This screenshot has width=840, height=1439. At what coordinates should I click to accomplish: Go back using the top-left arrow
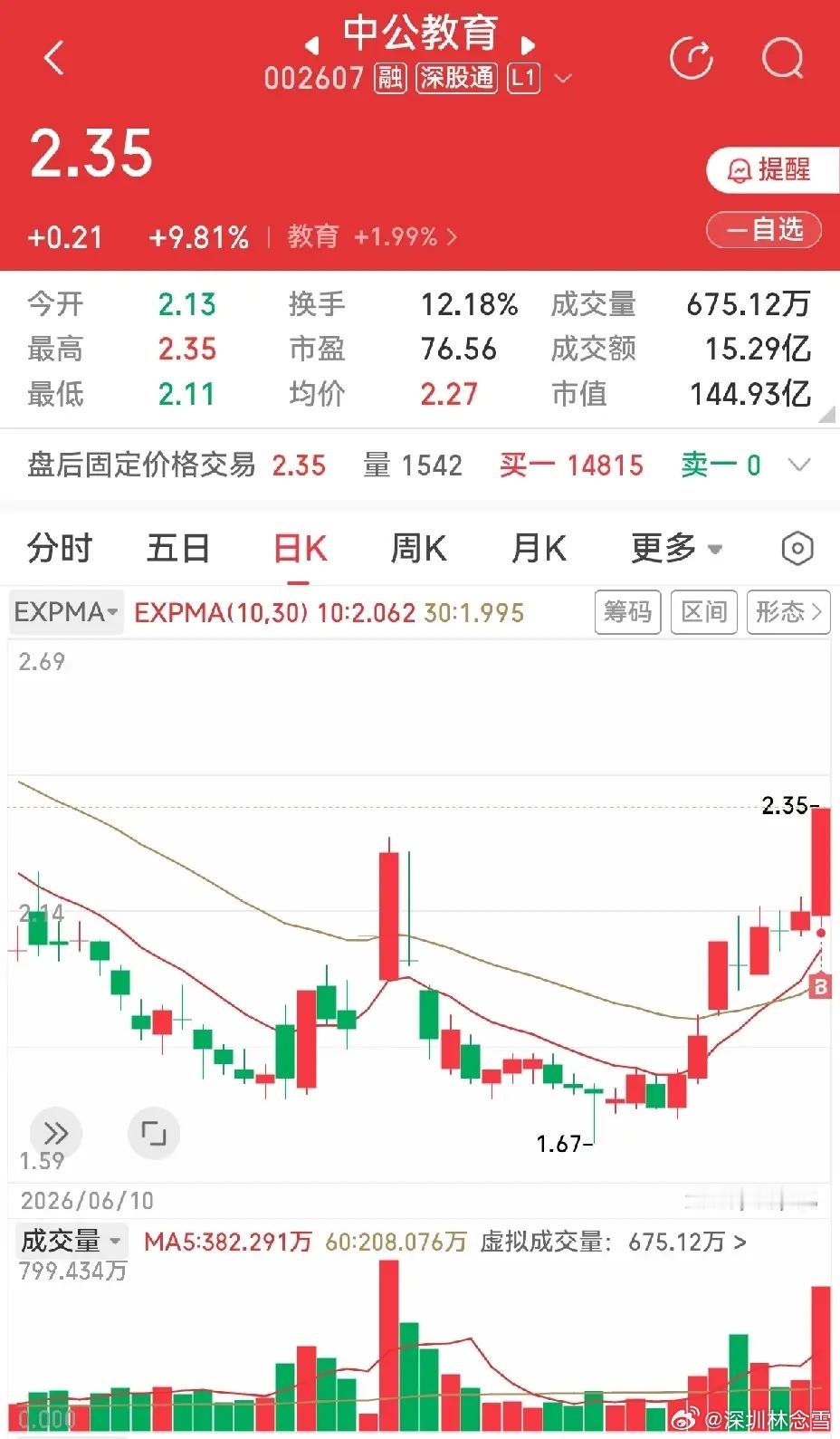[x=54, y=59]
